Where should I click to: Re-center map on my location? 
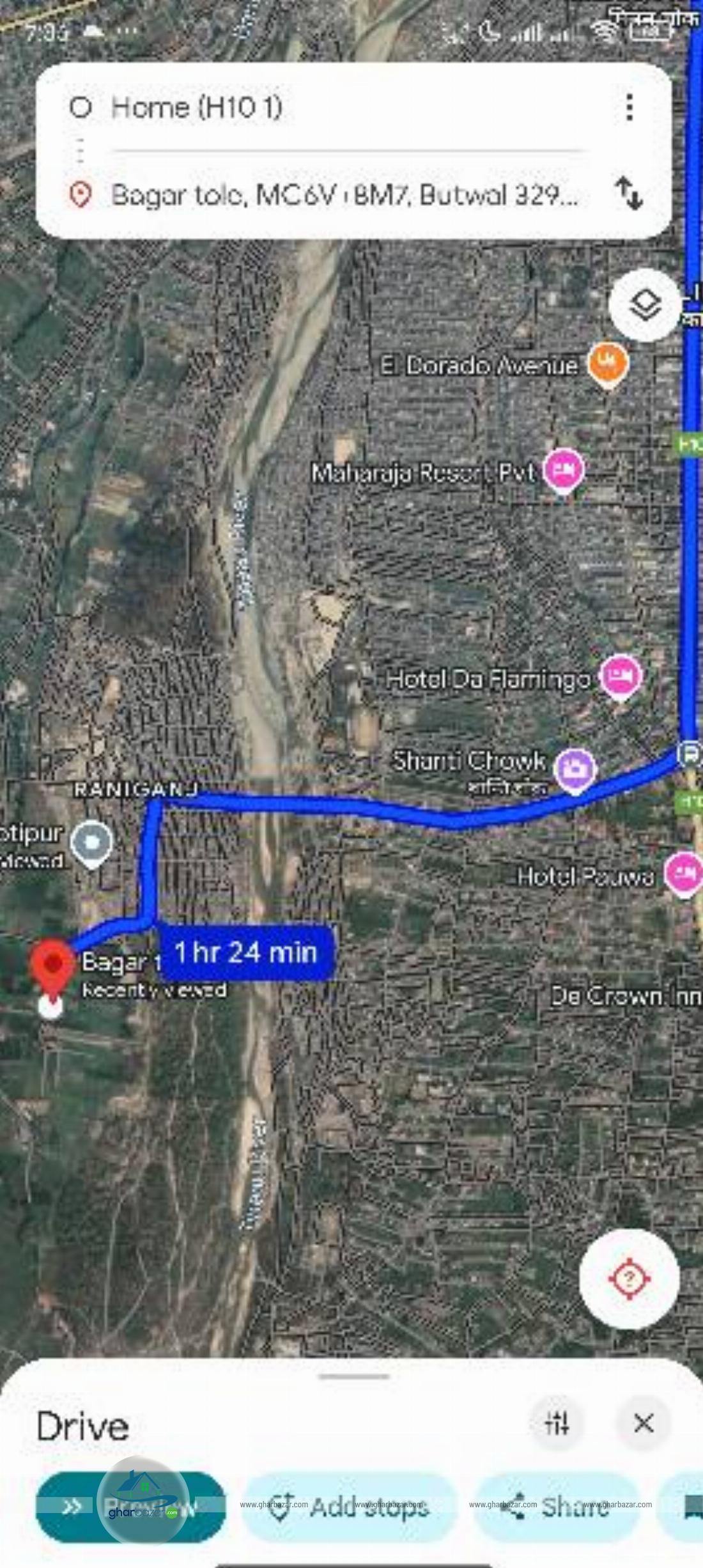[629, 1278]
